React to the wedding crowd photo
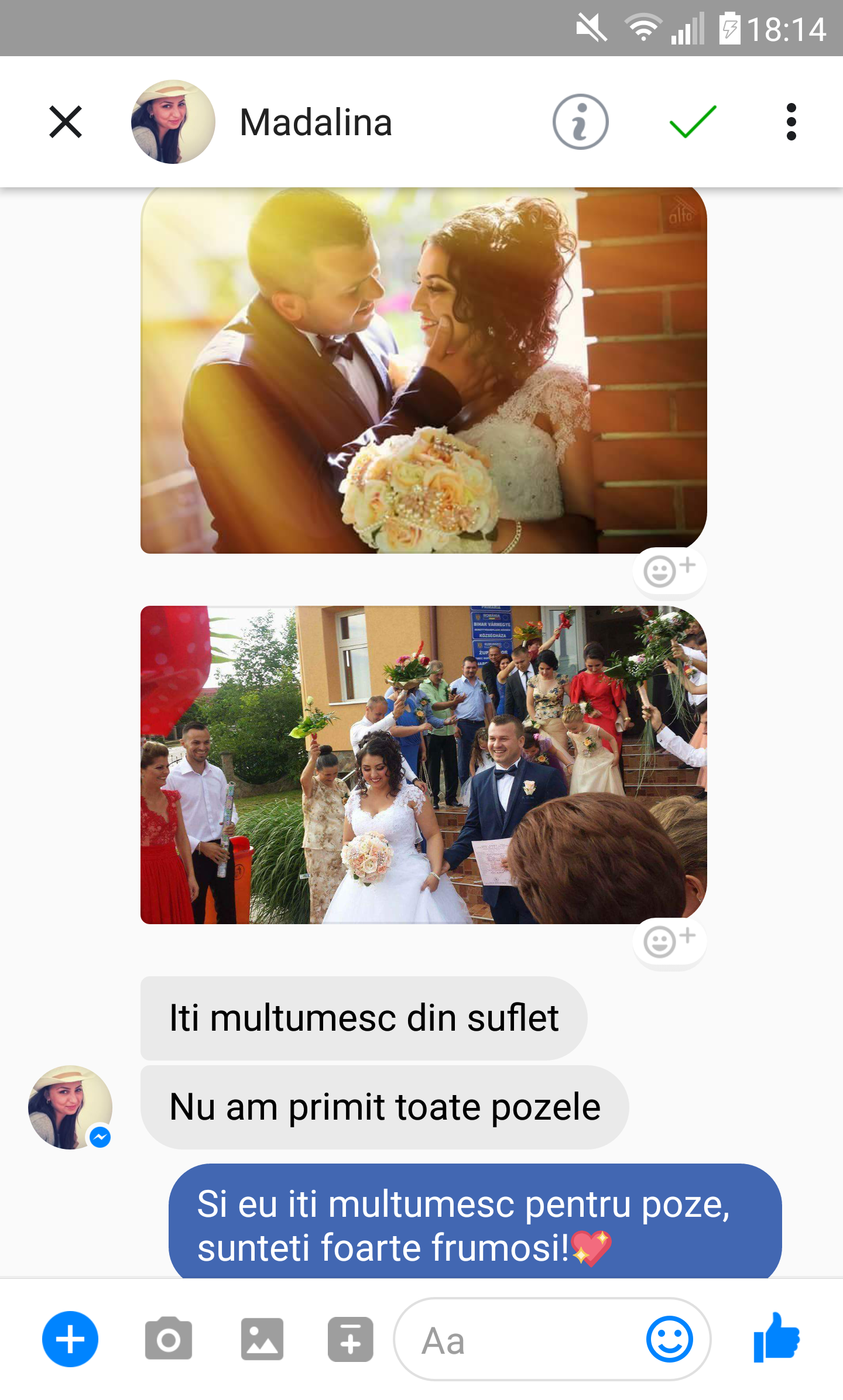843x1400 pixels. point(669,941)
